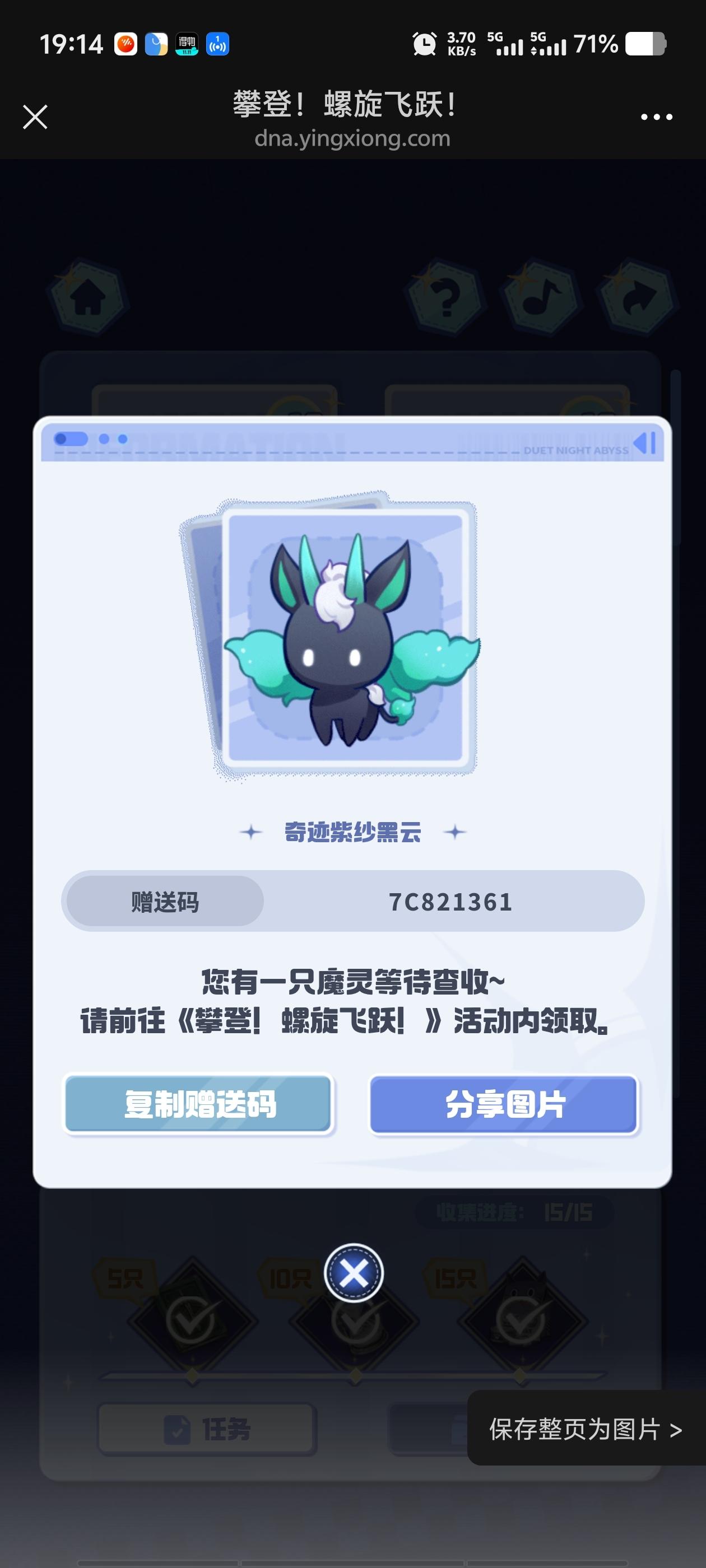Open the three-dot overflow menu
Screen dimensions: 706x1568
tap(656, 117)
